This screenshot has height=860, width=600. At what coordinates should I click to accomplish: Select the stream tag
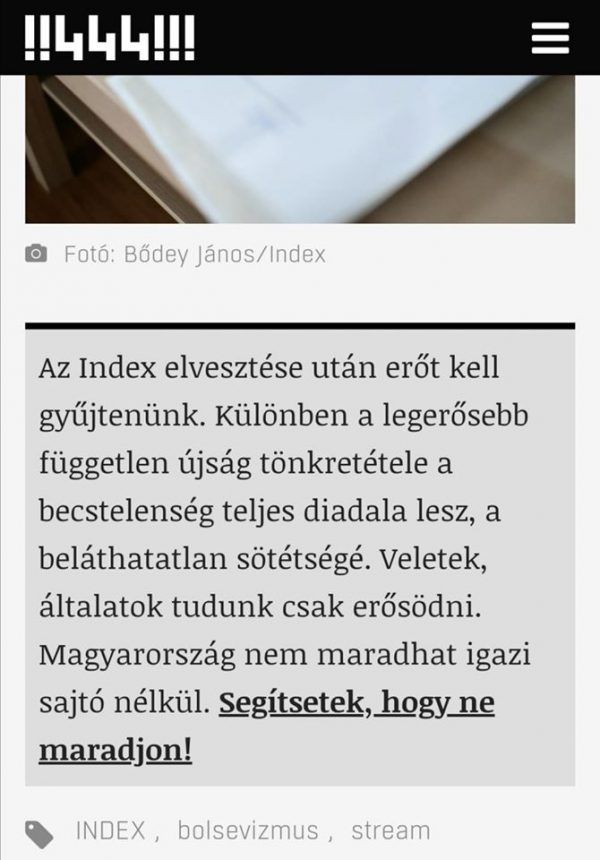pyautogui.click(x=390, y=830)
